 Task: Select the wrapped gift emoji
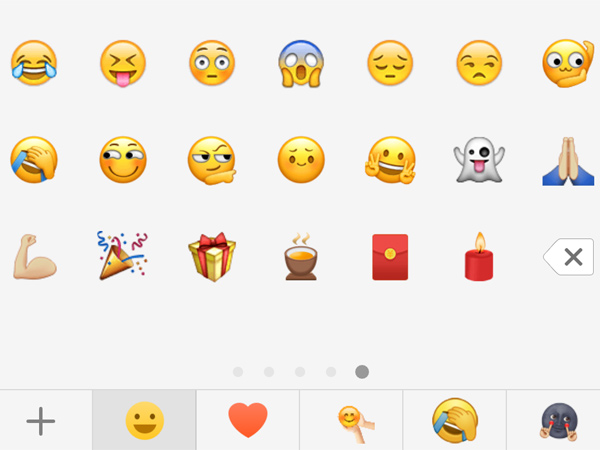point(212,256)
